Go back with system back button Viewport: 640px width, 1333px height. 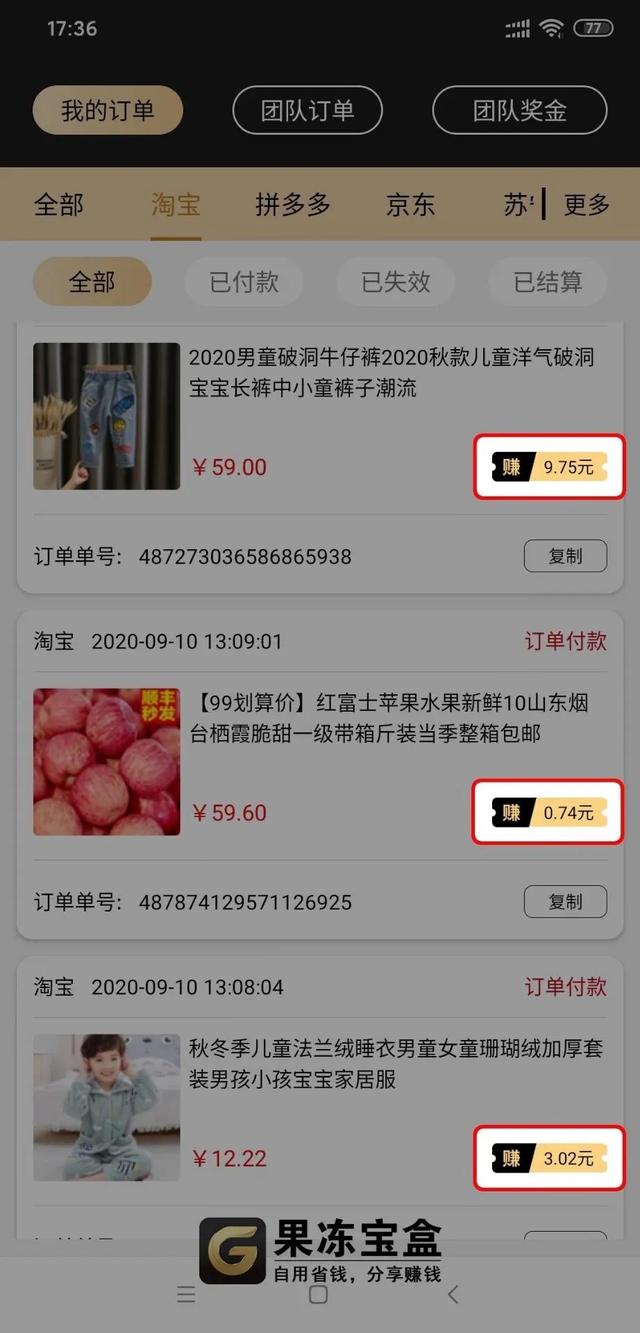(x=453, y=1295)
